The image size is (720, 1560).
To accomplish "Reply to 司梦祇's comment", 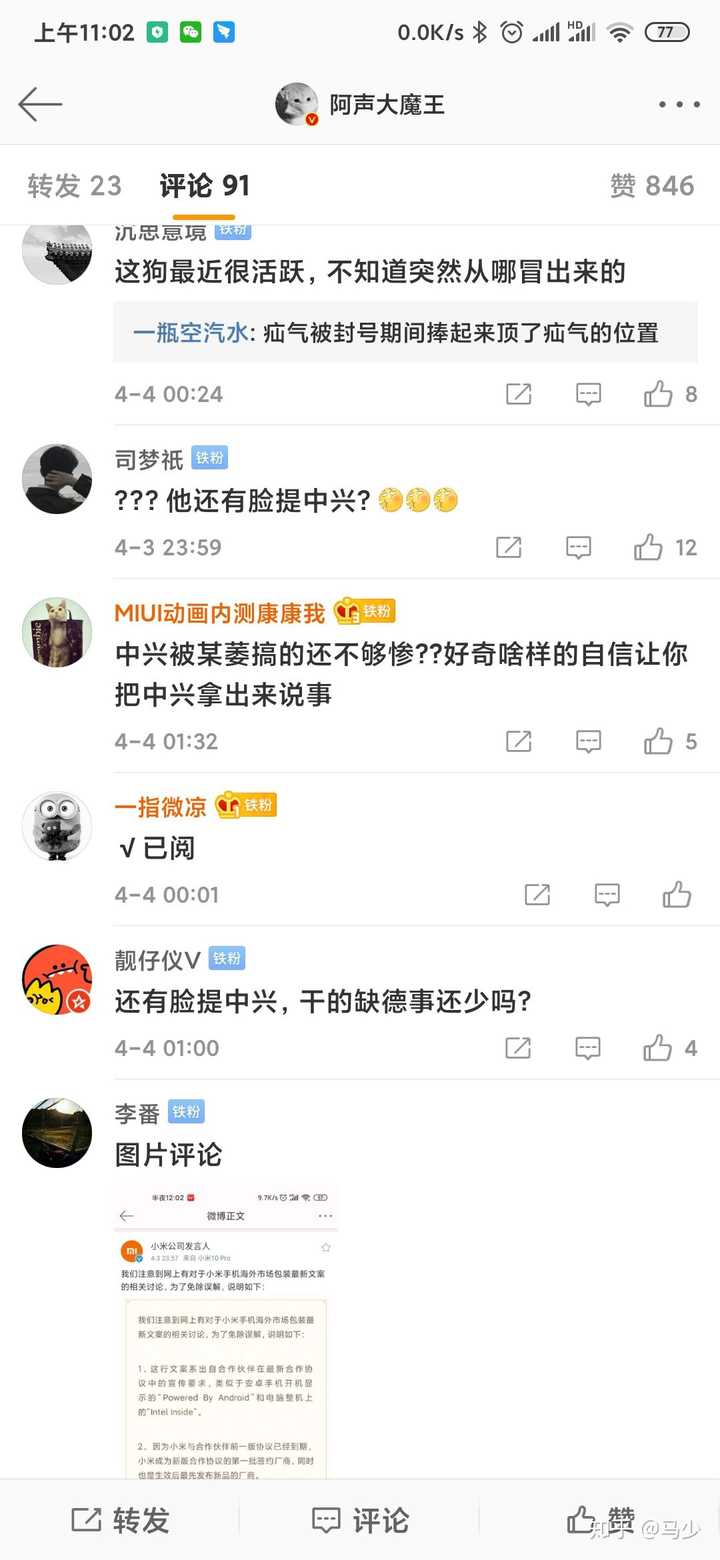I will (x=578, y=547).
